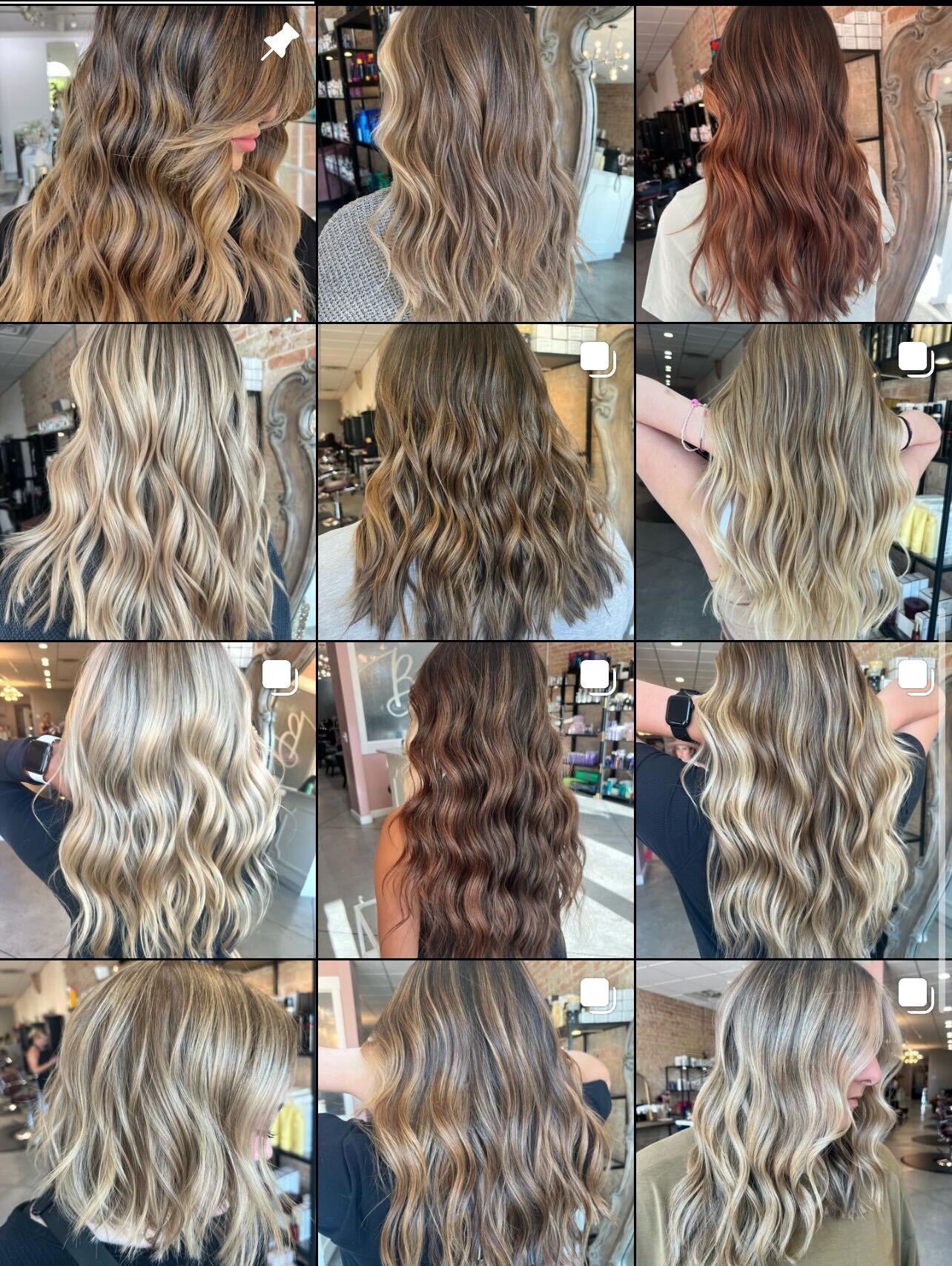Open the single-photo blonde balayage post by brick wall

pyautogui.click(x=157, y=481)
